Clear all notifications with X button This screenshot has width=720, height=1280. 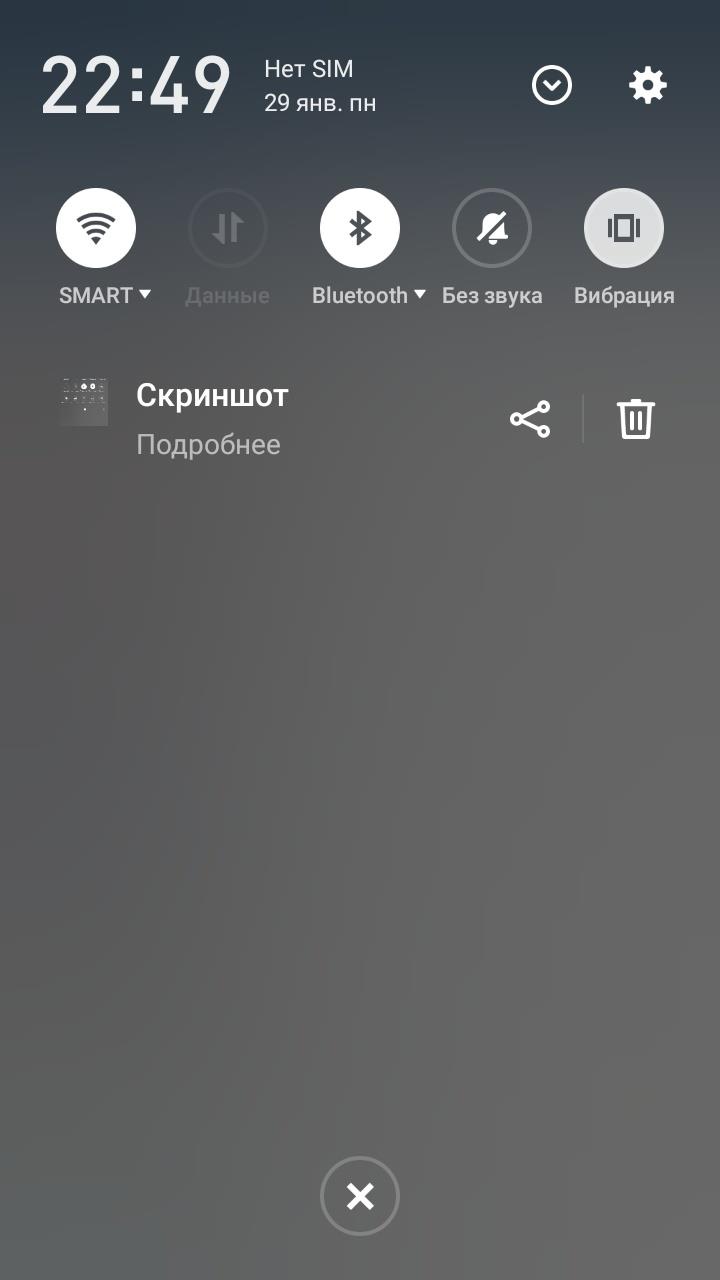pos(360,1196)
